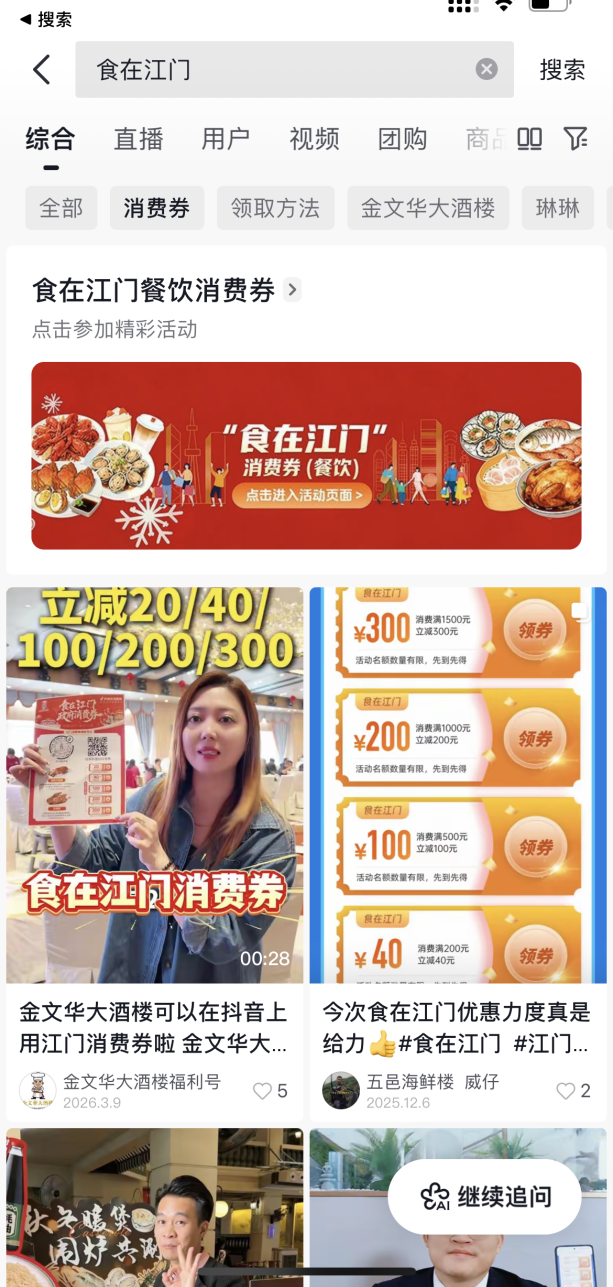The image size is (613, 1287).
Task: Toggle the layout view icon
Action: point(530,139)
